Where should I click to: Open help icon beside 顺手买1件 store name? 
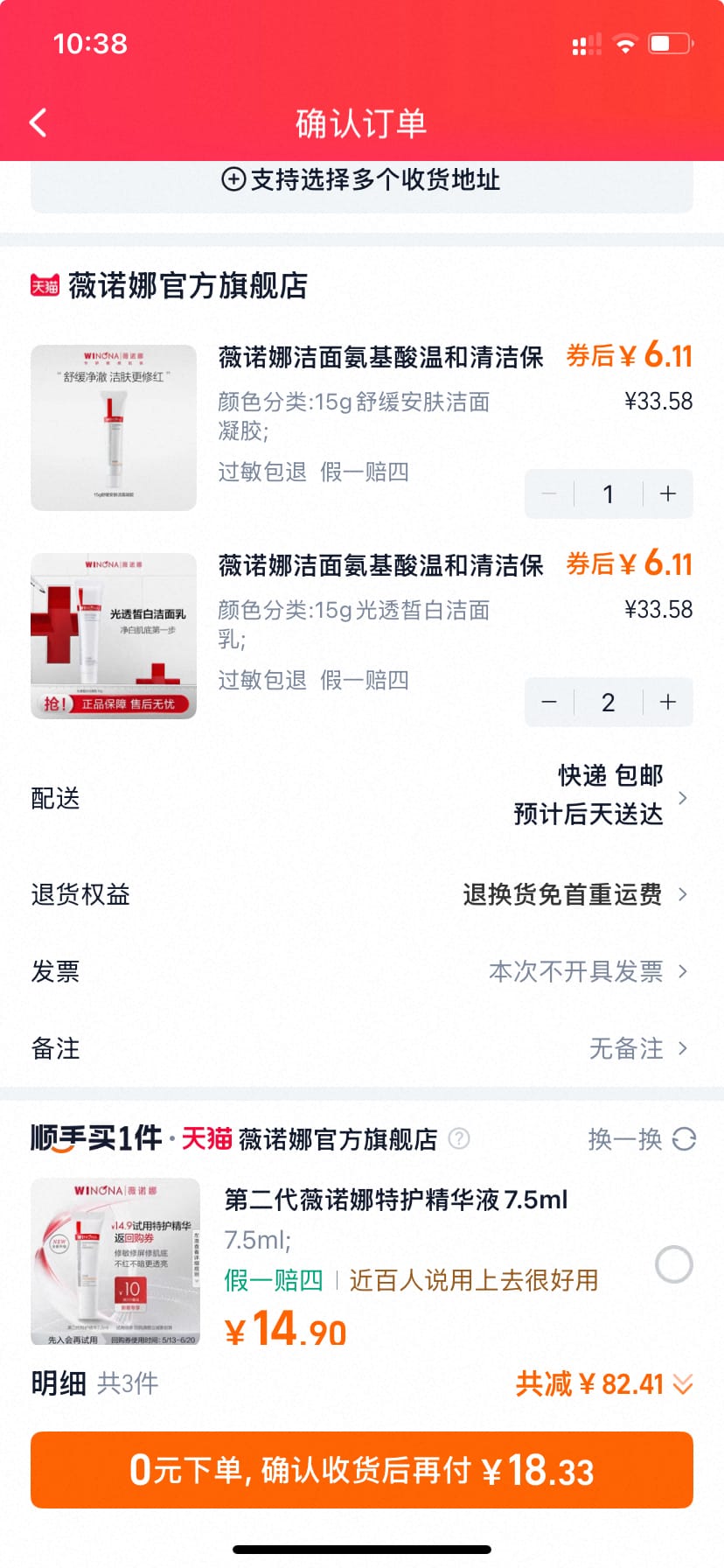[x=459, y=1138]
